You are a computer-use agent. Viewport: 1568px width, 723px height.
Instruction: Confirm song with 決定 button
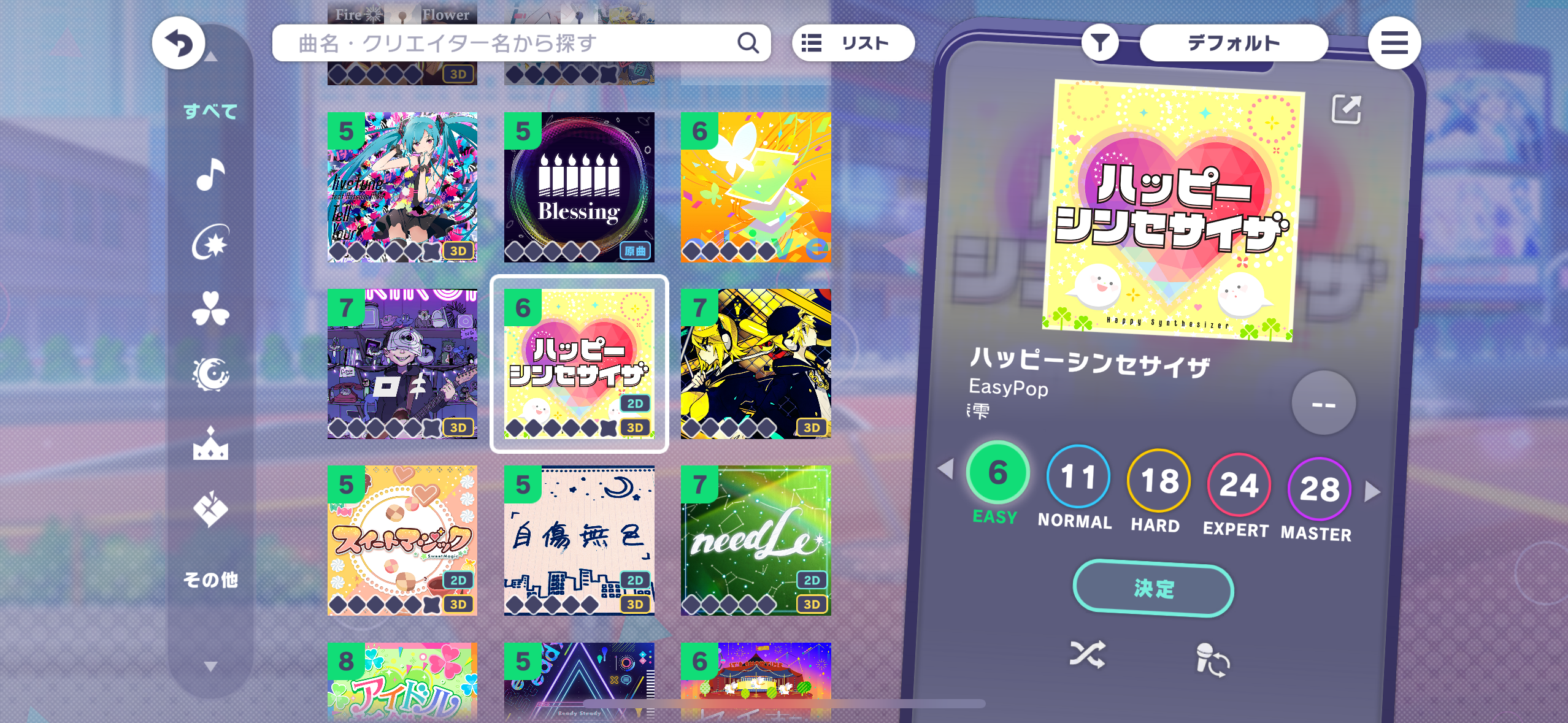[x=1153, y=589]
